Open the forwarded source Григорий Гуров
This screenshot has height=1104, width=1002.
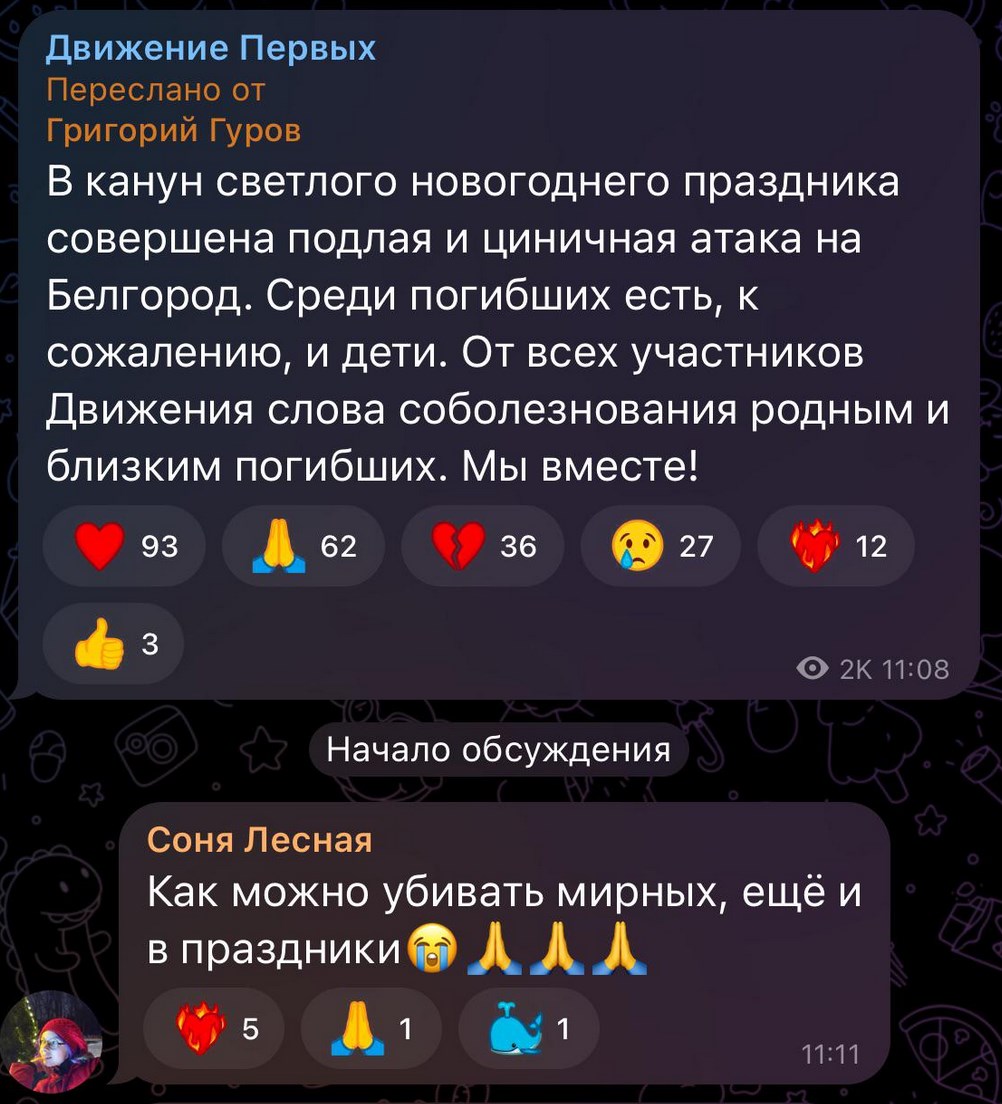coord(174,130)
